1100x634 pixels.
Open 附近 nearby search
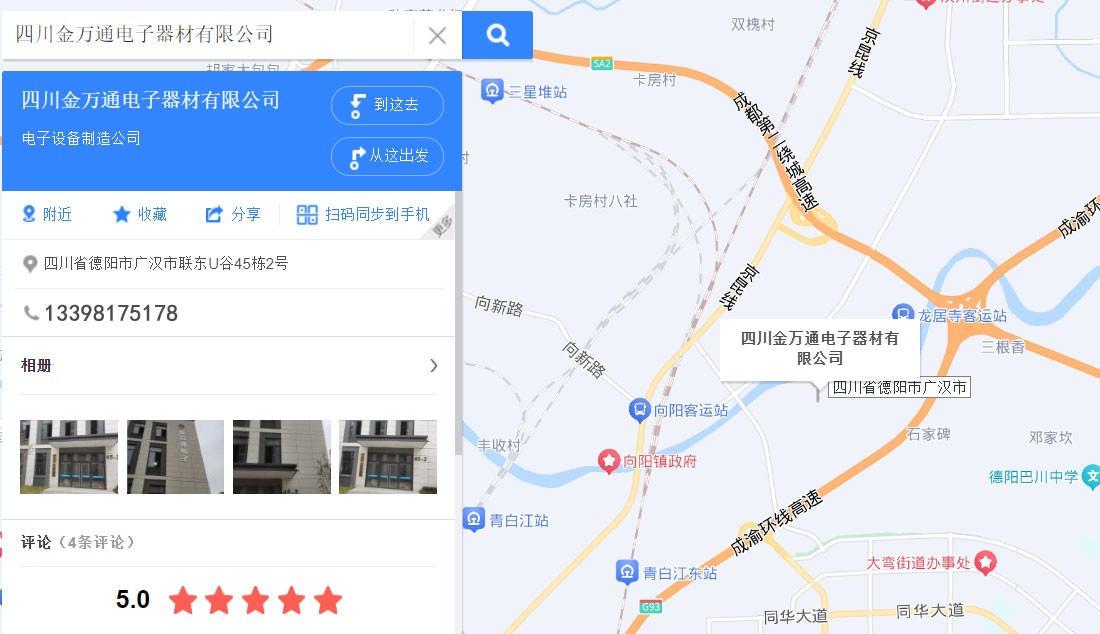[47, 214]
